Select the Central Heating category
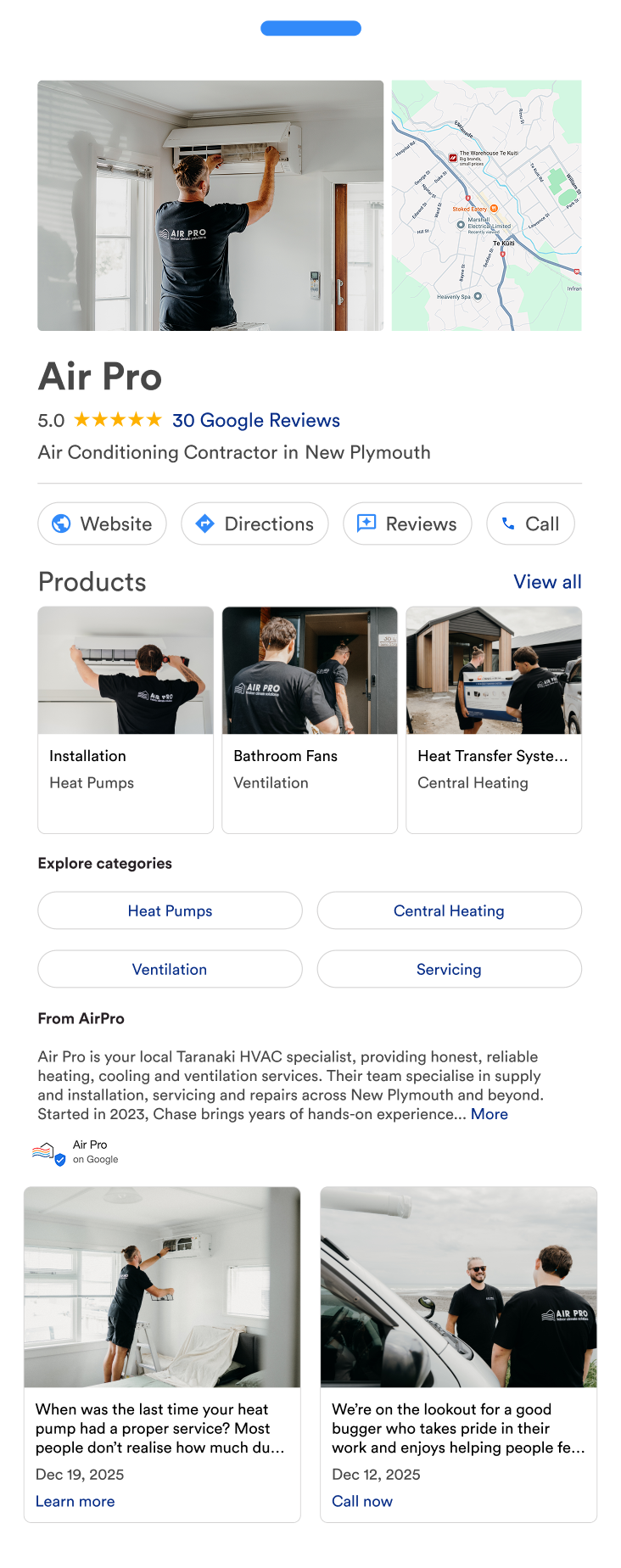The height and width of the screenshot is (1568, 621). tap(449, 910)
